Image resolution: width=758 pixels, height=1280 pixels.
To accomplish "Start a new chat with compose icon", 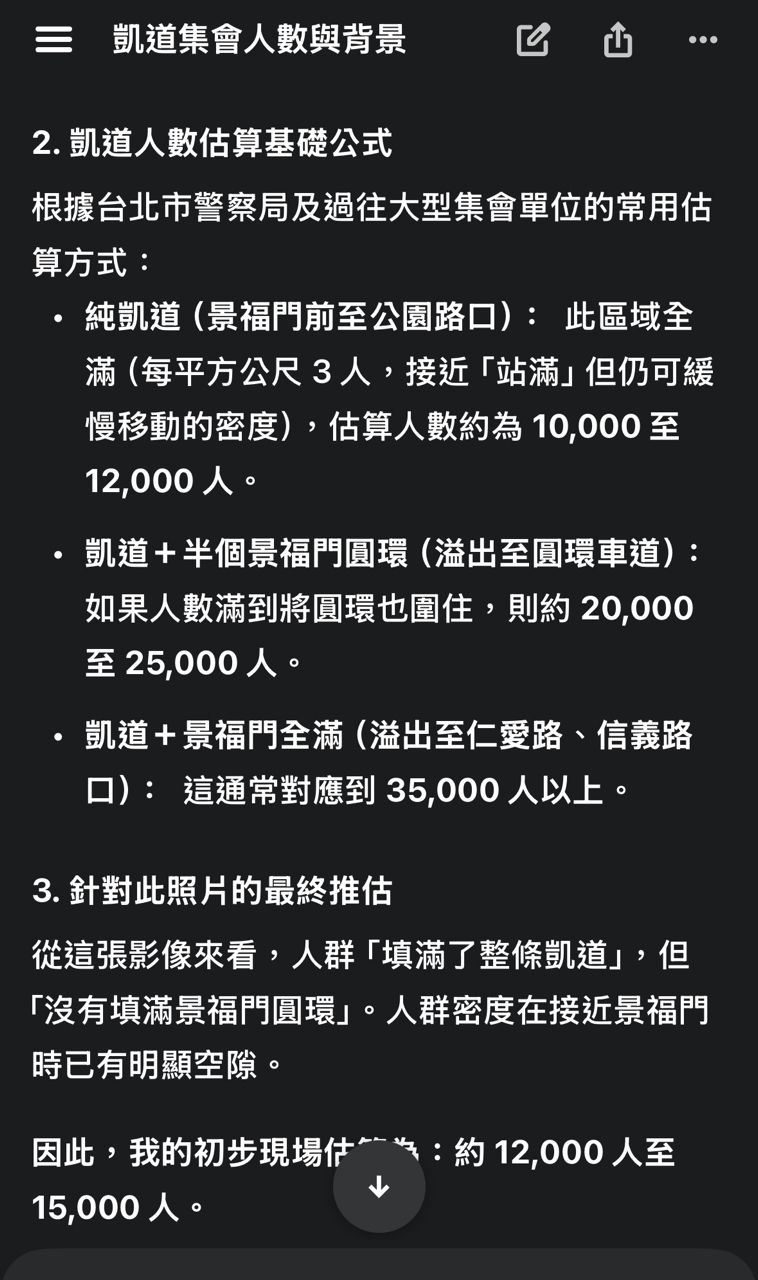I will (533, 40).
